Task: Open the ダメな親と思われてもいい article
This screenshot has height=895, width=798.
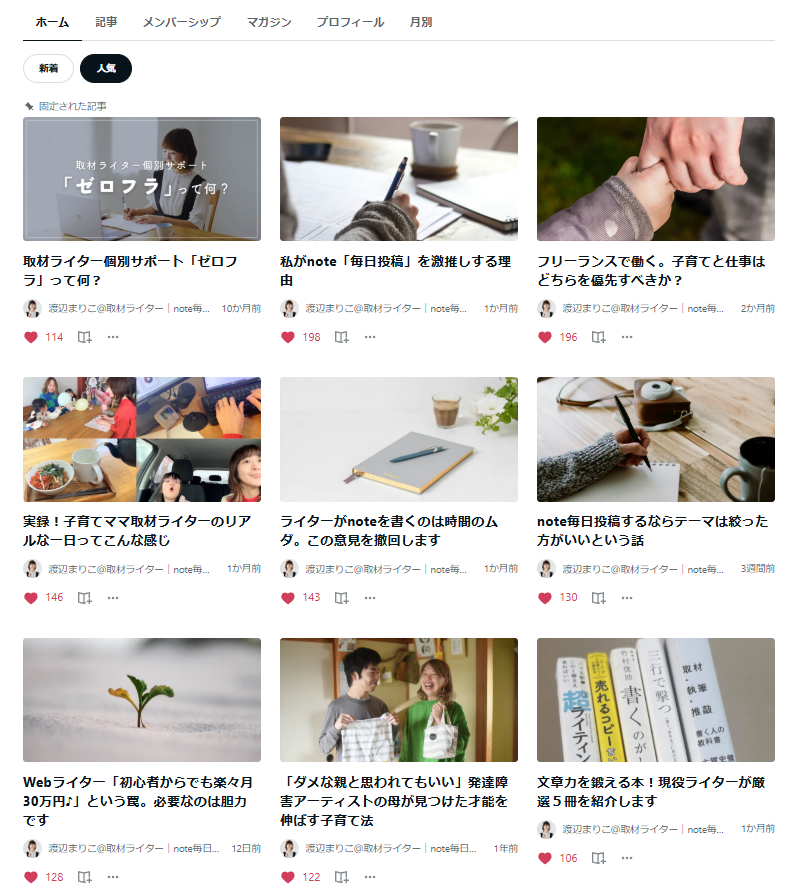Action: (398, 700)
